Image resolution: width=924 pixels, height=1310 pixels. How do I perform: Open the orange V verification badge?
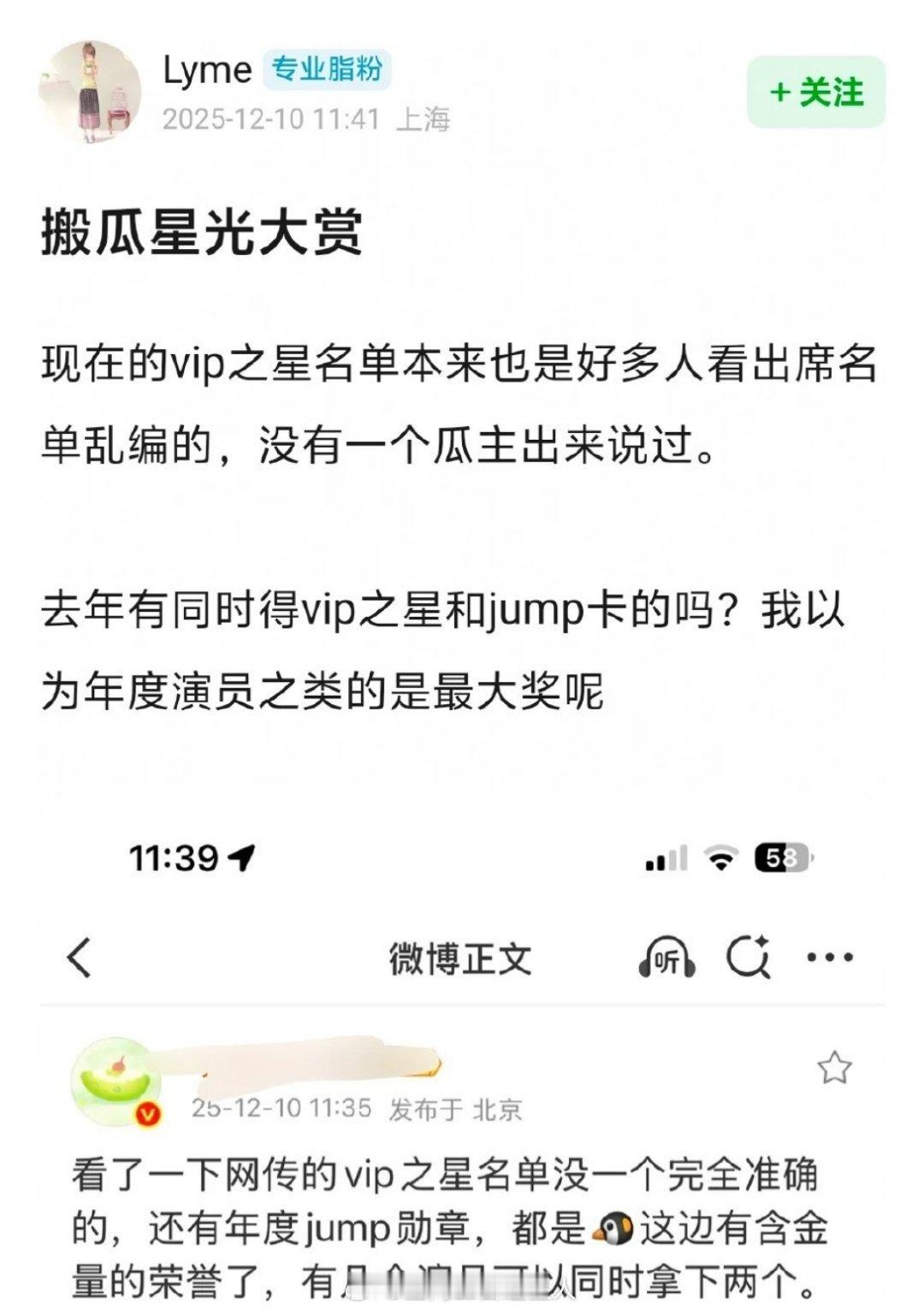tap(147, 1112)
